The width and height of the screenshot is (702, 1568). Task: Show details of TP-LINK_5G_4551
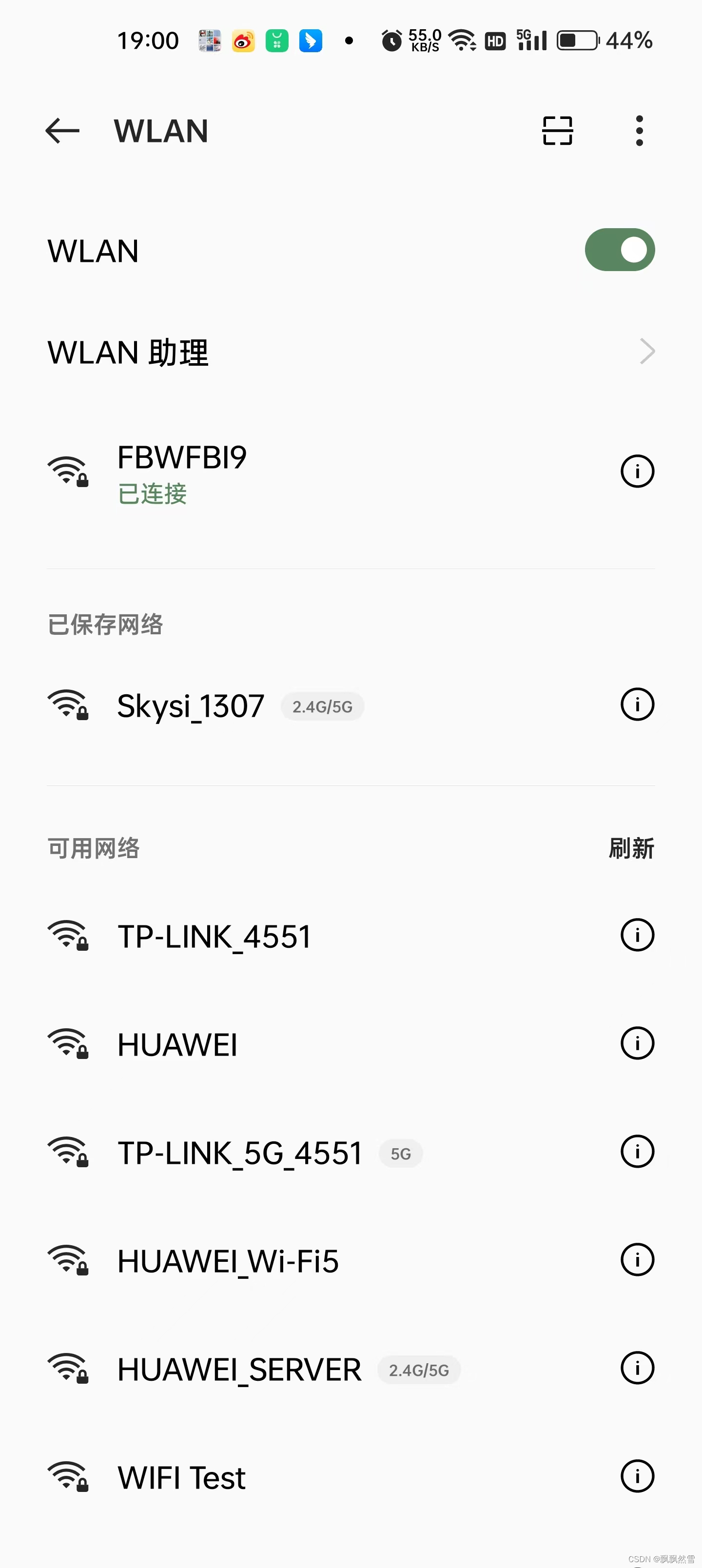coord(637,1152)
